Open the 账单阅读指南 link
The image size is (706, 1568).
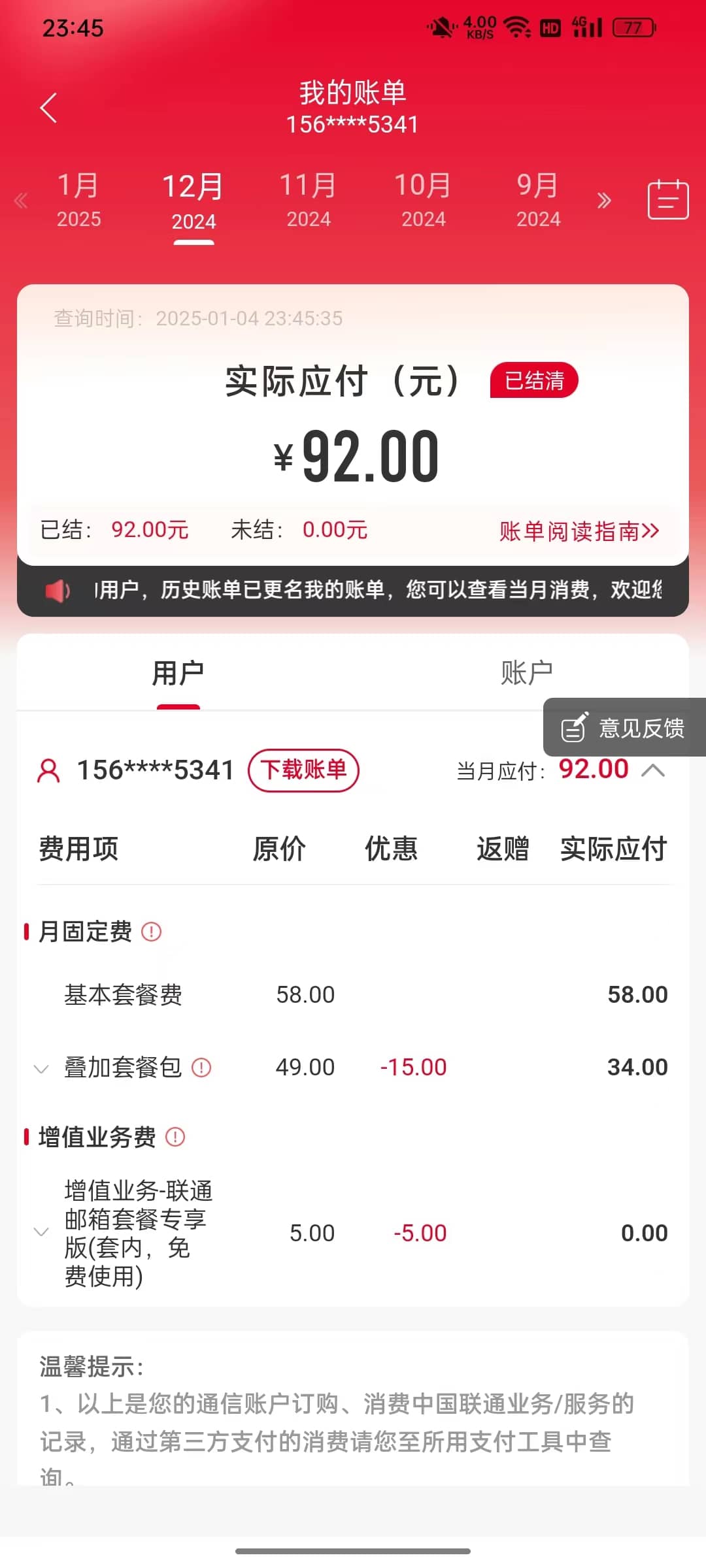[x=579, y=531]
